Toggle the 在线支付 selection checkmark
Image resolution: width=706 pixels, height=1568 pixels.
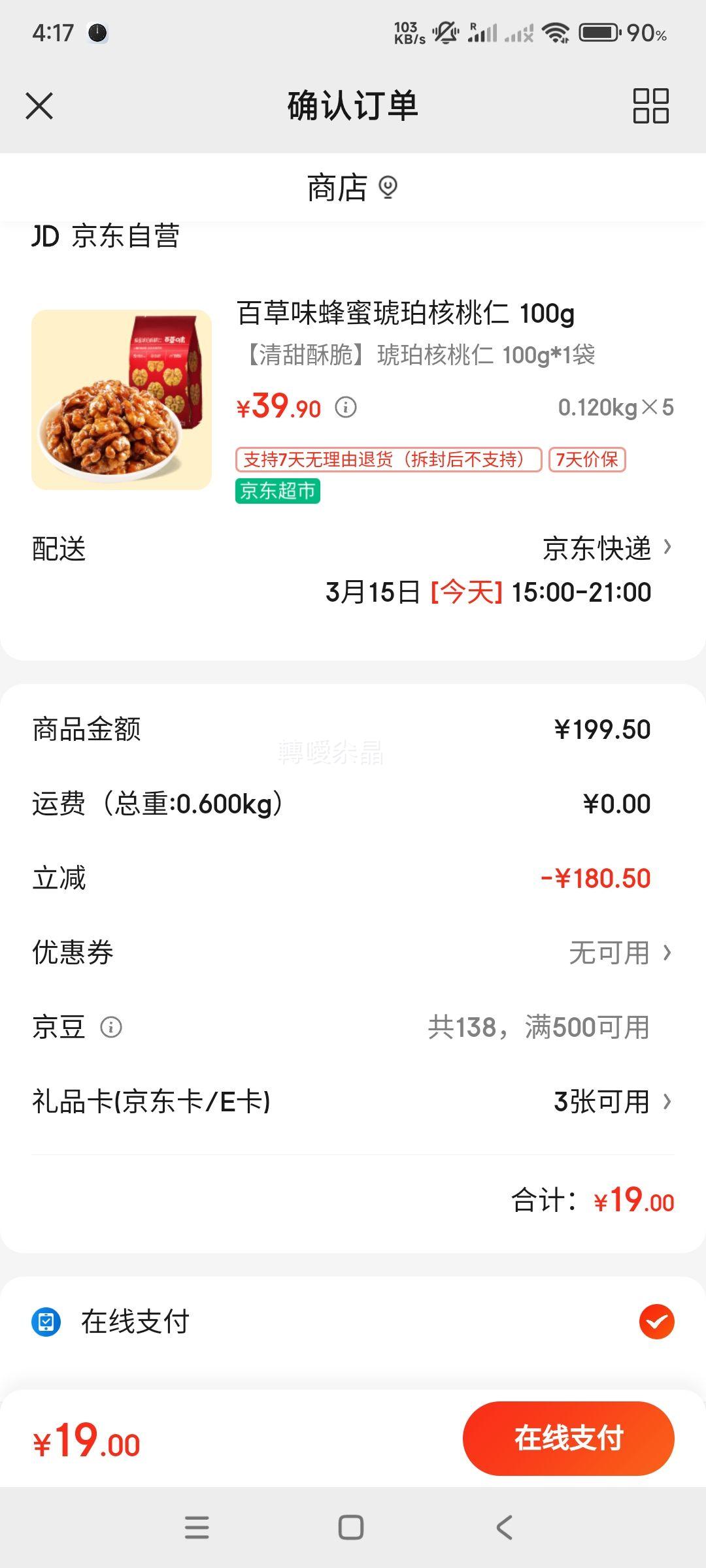658,1321
